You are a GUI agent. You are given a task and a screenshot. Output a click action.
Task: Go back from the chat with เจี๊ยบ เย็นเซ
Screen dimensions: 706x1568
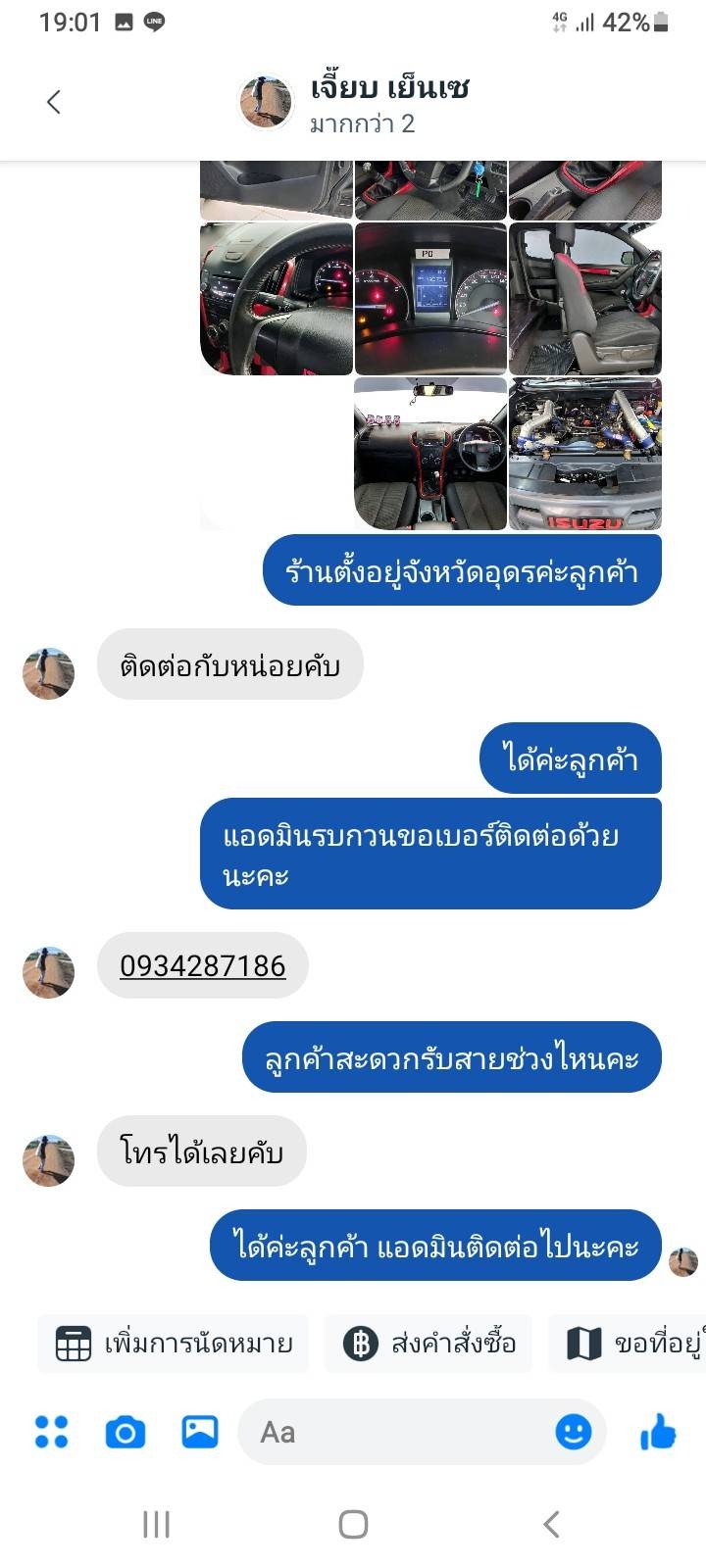click(54, 101)
